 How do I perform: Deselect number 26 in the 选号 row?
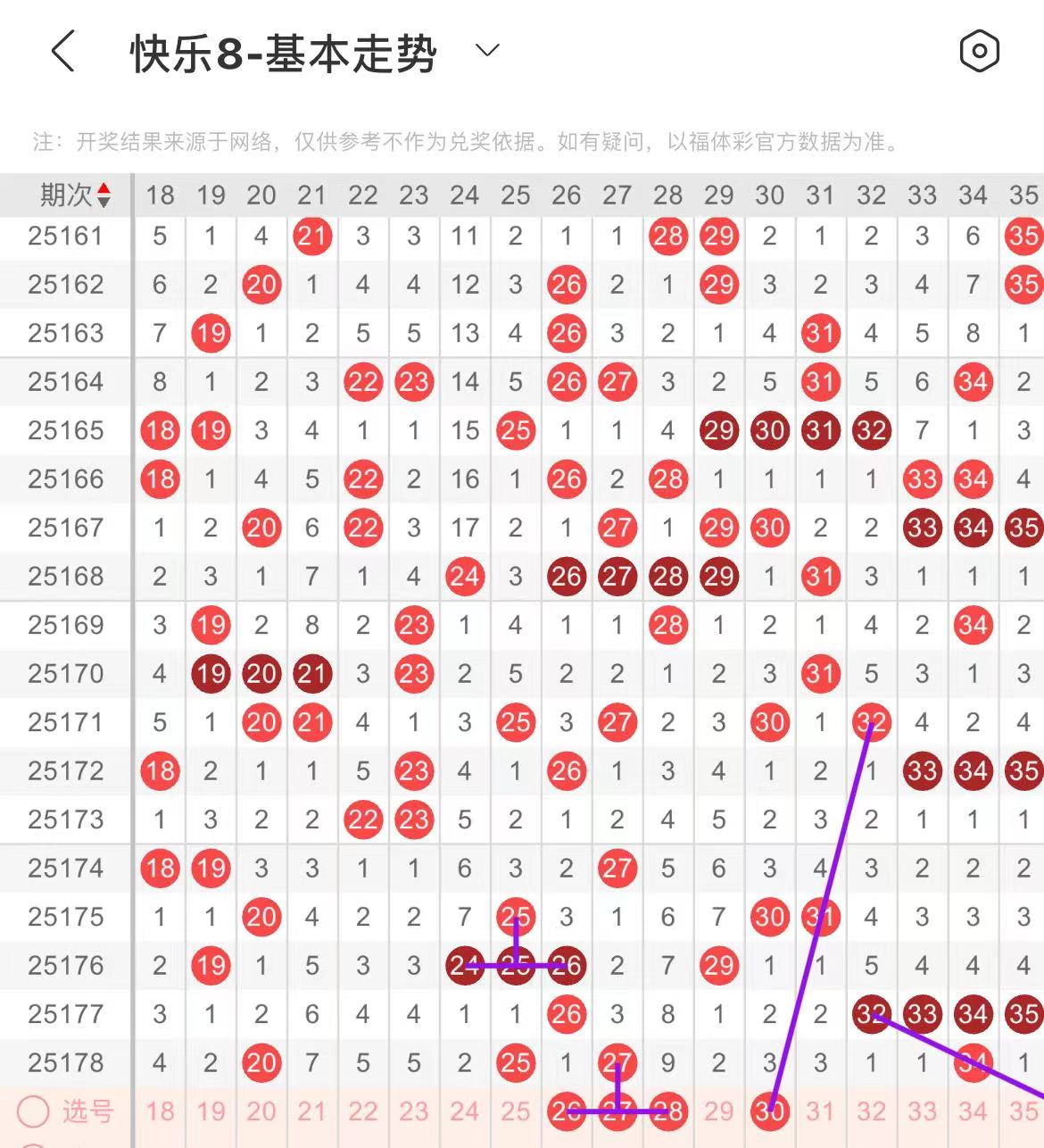pos(567,1111)
